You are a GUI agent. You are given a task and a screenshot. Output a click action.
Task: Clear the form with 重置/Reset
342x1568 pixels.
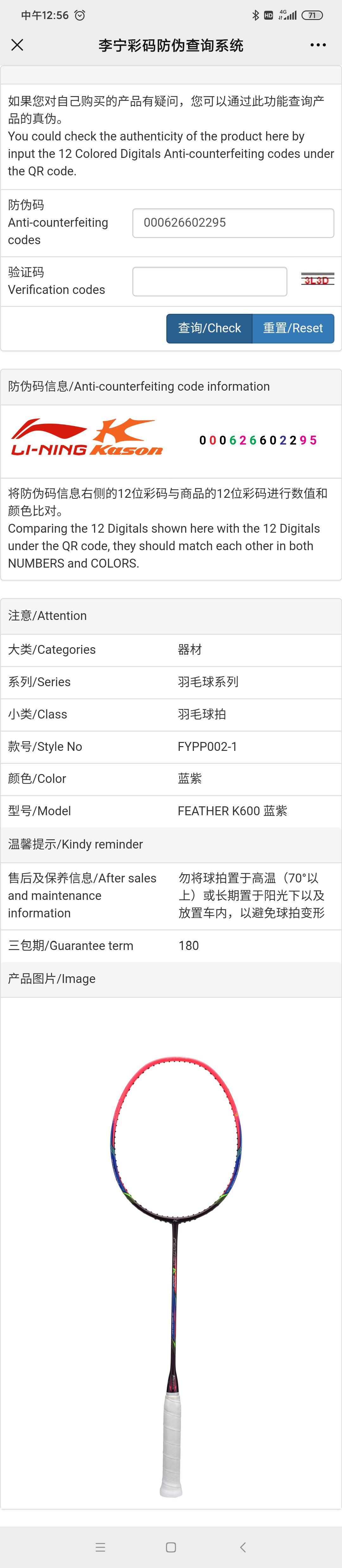293,328
